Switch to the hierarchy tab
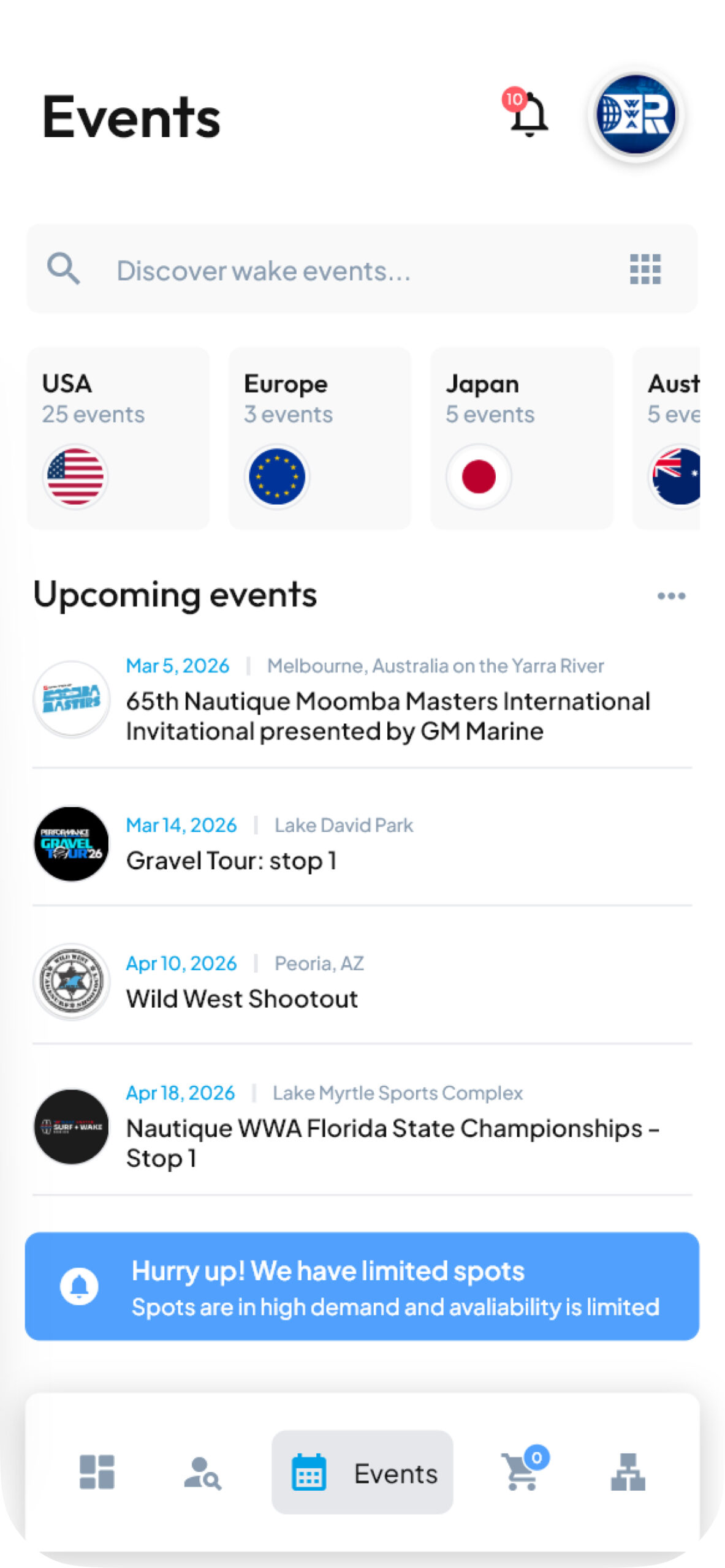The width and height of the screenshot is (725, 1568). (628, 1472)
